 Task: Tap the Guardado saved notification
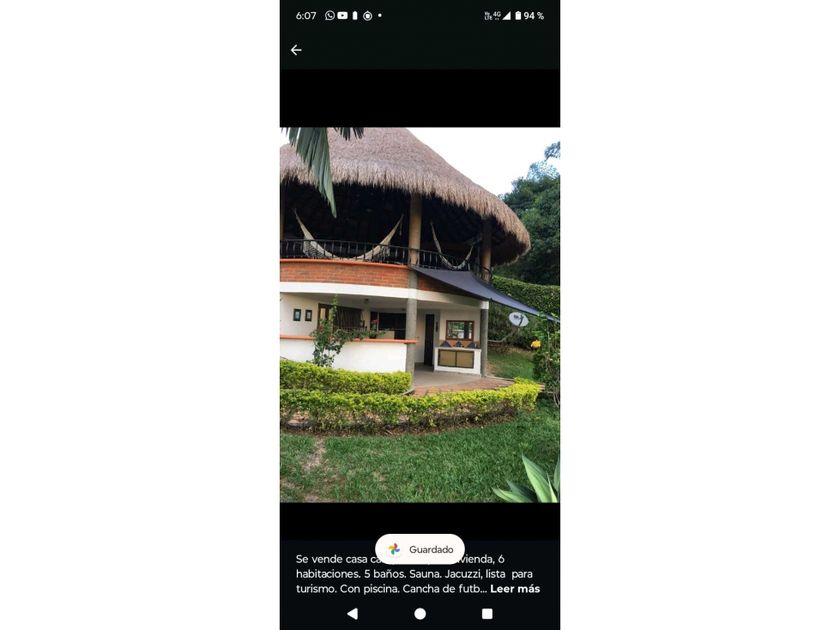(420, 549)
